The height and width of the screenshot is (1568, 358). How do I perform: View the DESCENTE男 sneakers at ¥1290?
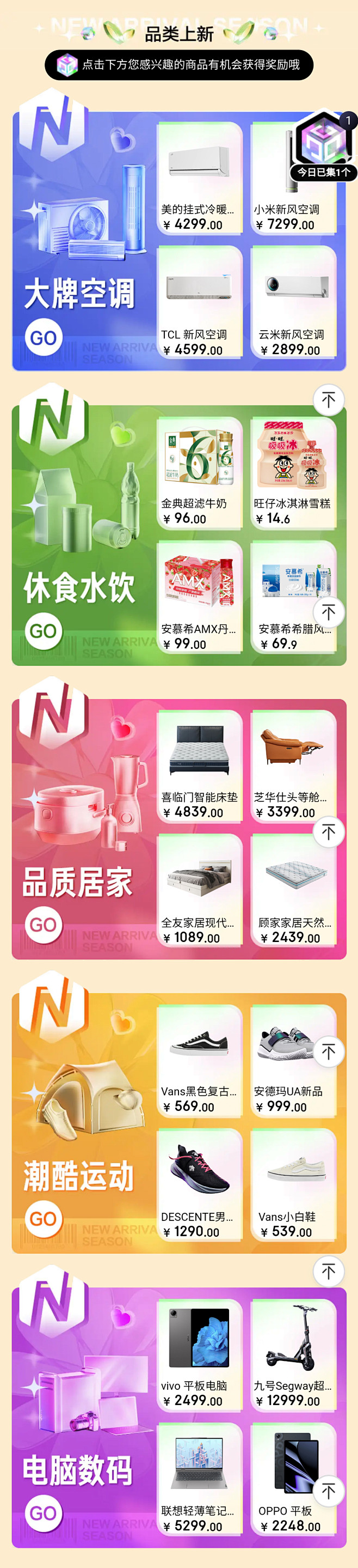[199, 1185]
